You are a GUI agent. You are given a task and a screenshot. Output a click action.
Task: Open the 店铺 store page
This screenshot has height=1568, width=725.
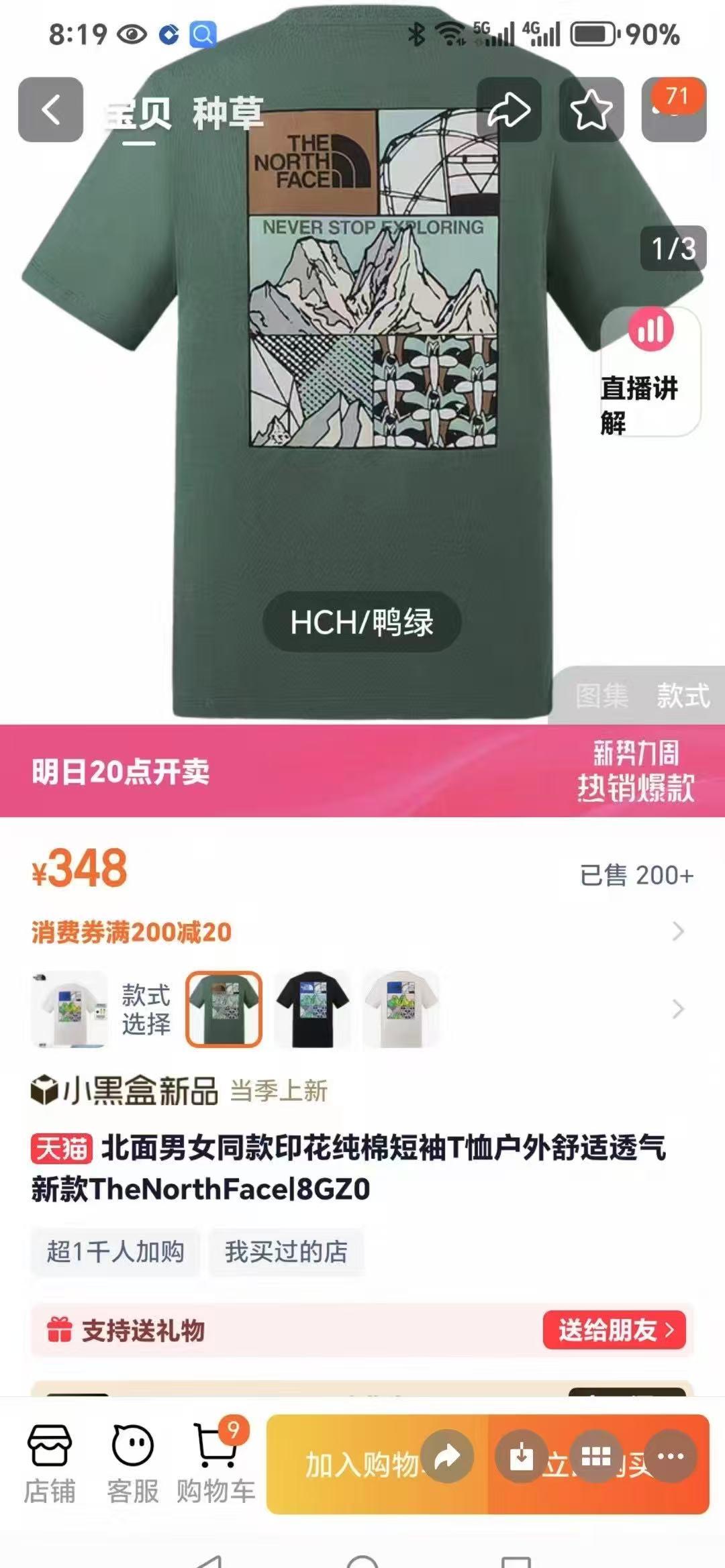49,1463
